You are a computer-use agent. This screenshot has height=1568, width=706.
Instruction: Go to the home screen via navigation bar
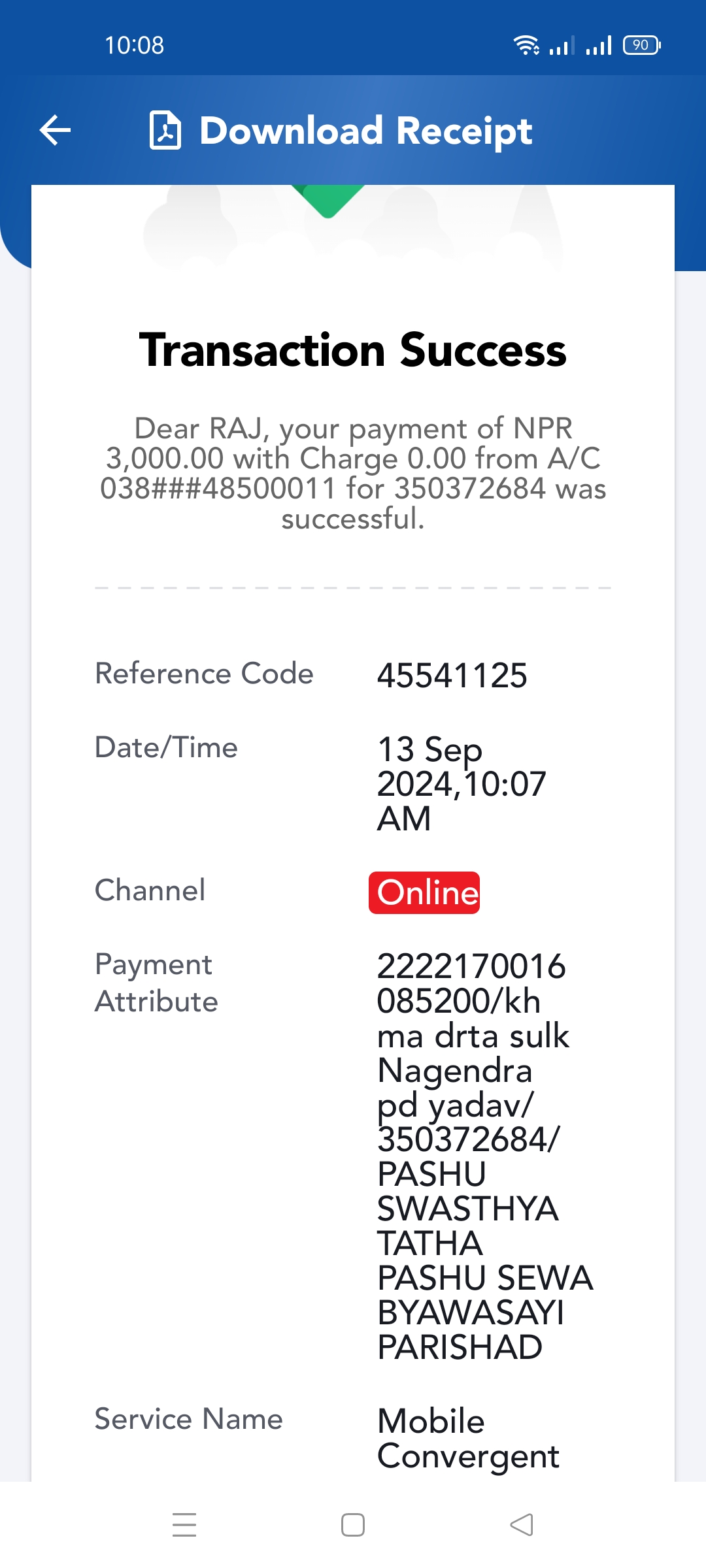(353, 1525)
